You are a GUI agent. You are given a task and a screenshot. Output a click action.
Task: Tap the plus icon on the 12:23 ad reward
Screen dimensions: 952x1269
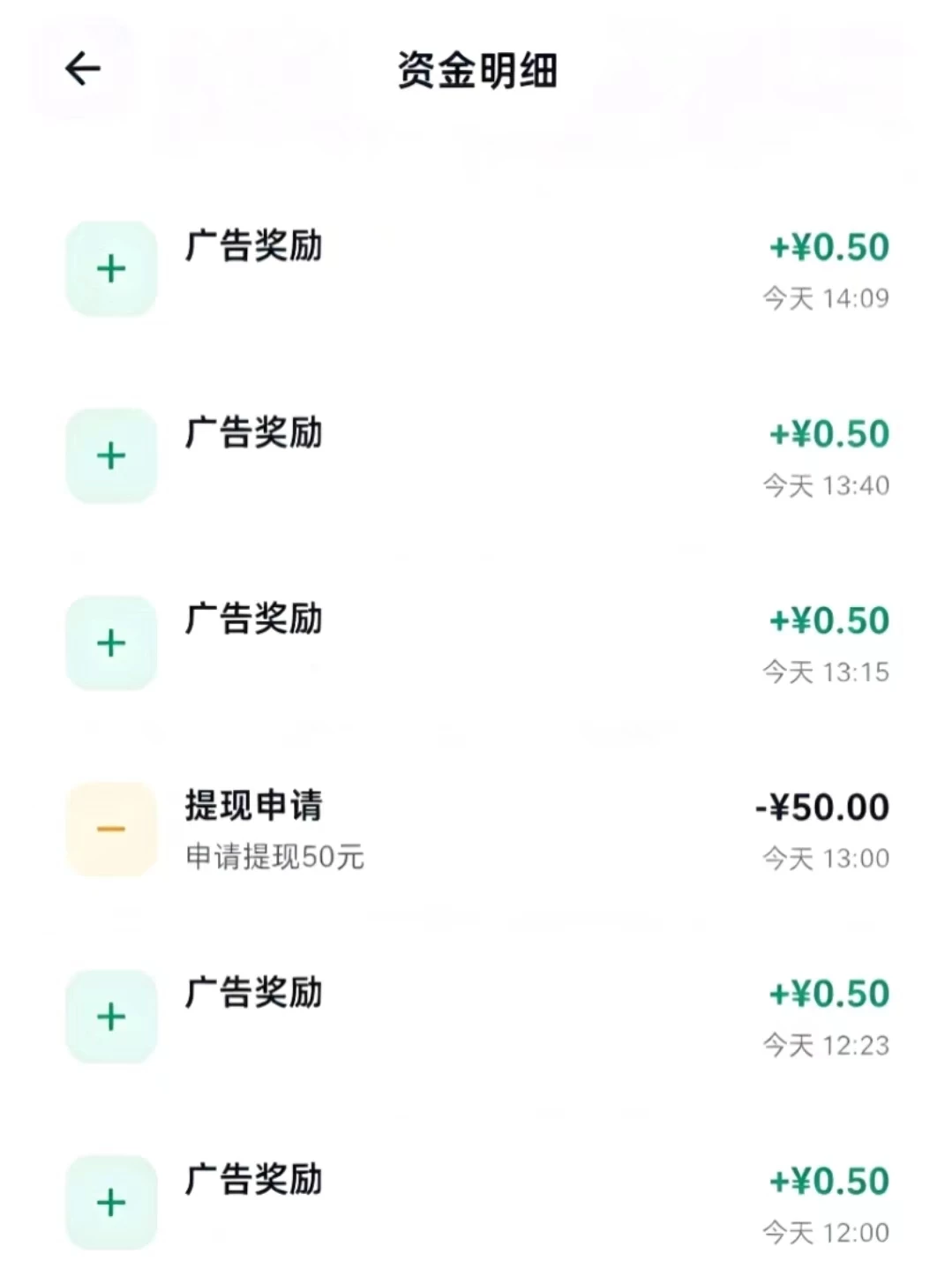(x=110, y=1018)
